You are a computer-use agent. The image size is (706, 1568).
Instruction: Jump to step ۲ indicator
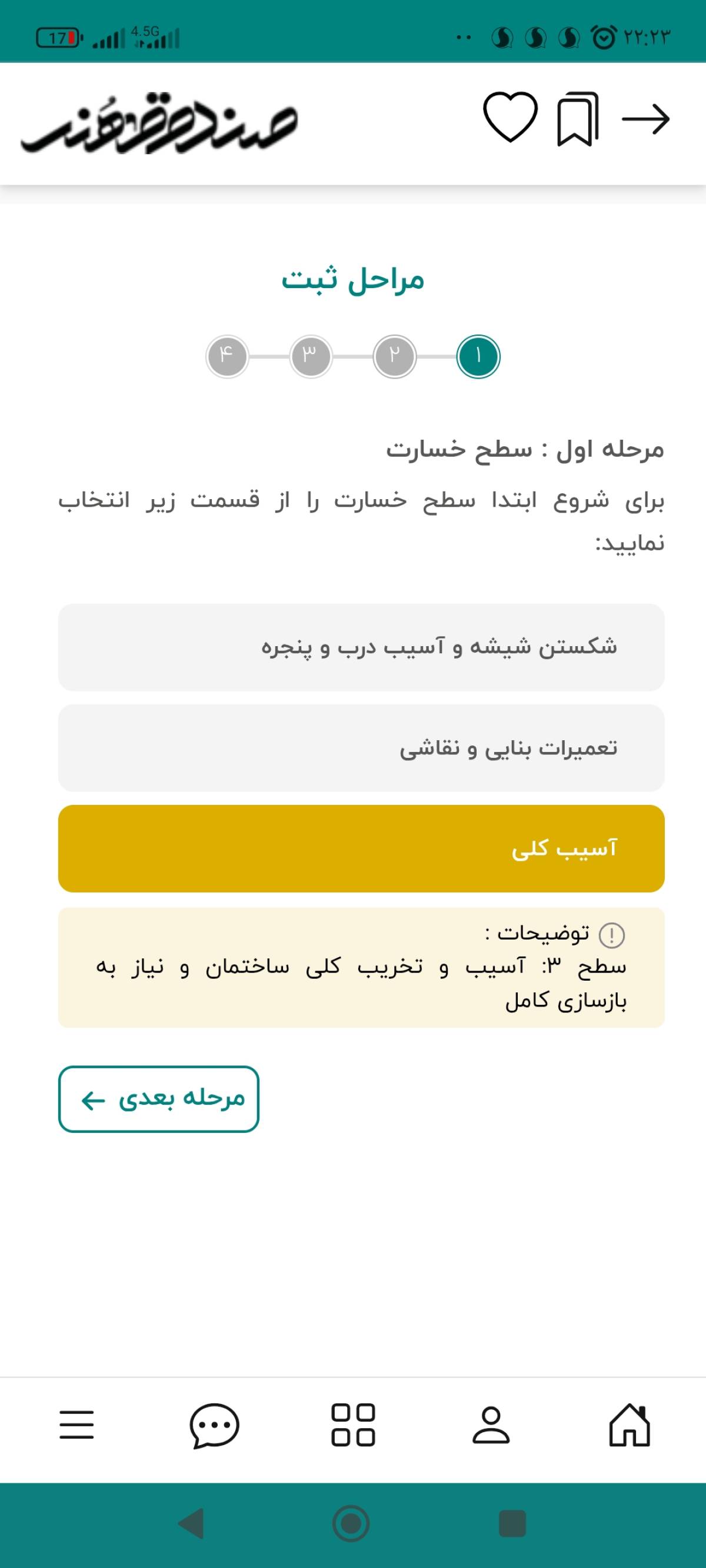(394, 356)
